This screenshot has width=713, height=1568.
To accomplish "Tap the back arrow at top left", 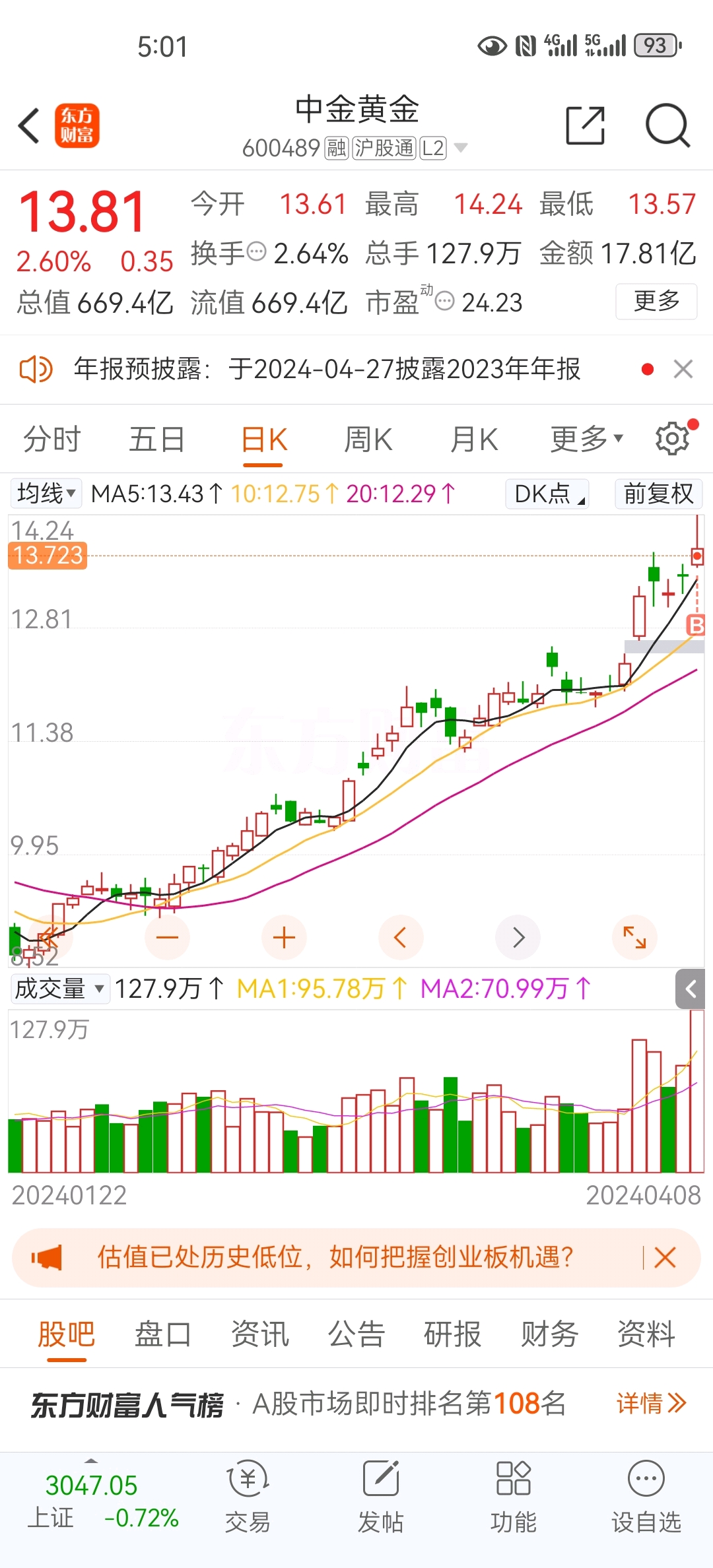I will coord(29,125).
